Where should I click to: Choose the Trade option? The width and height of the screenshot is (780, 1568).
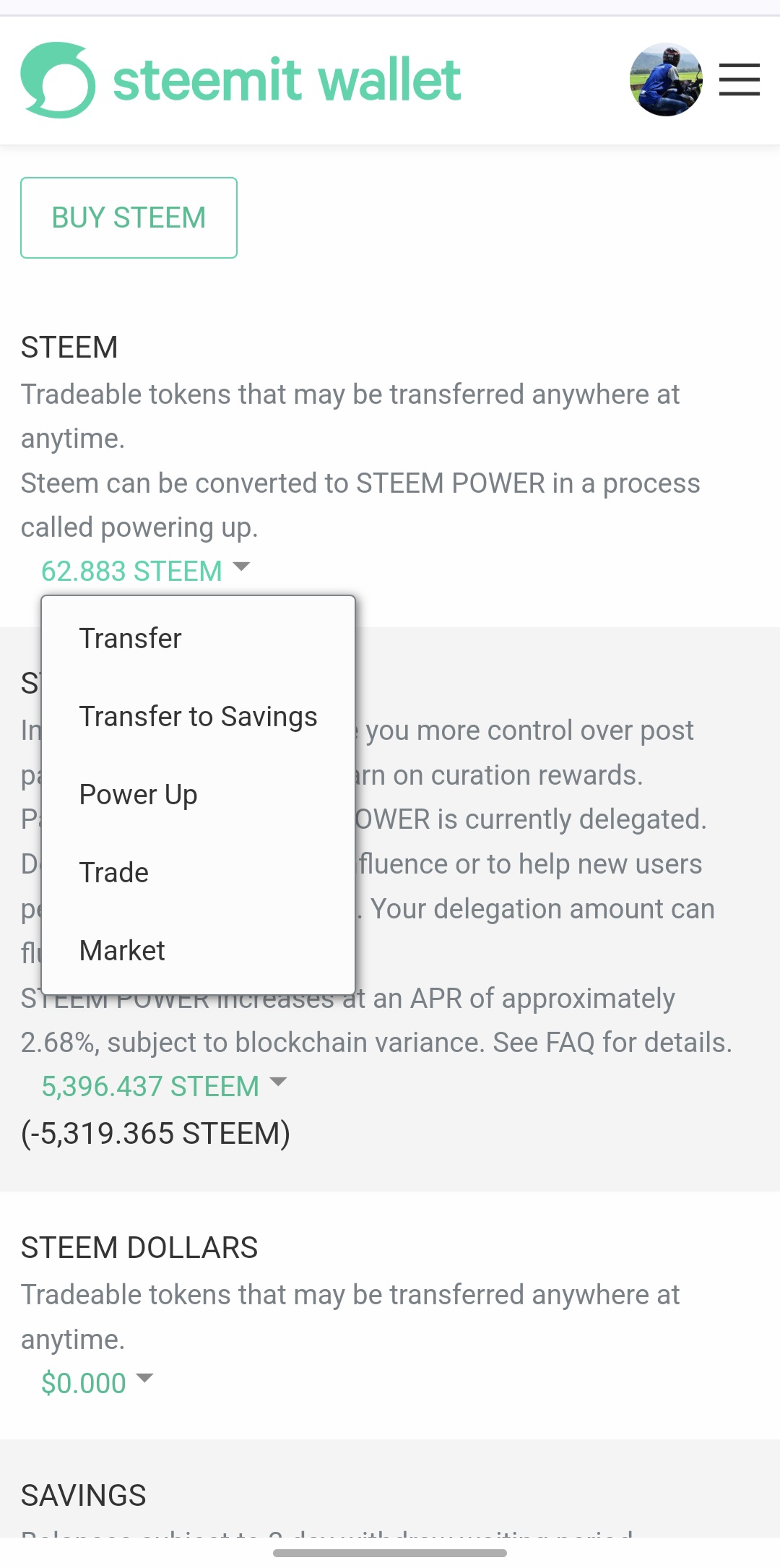(x=114, y=873)
